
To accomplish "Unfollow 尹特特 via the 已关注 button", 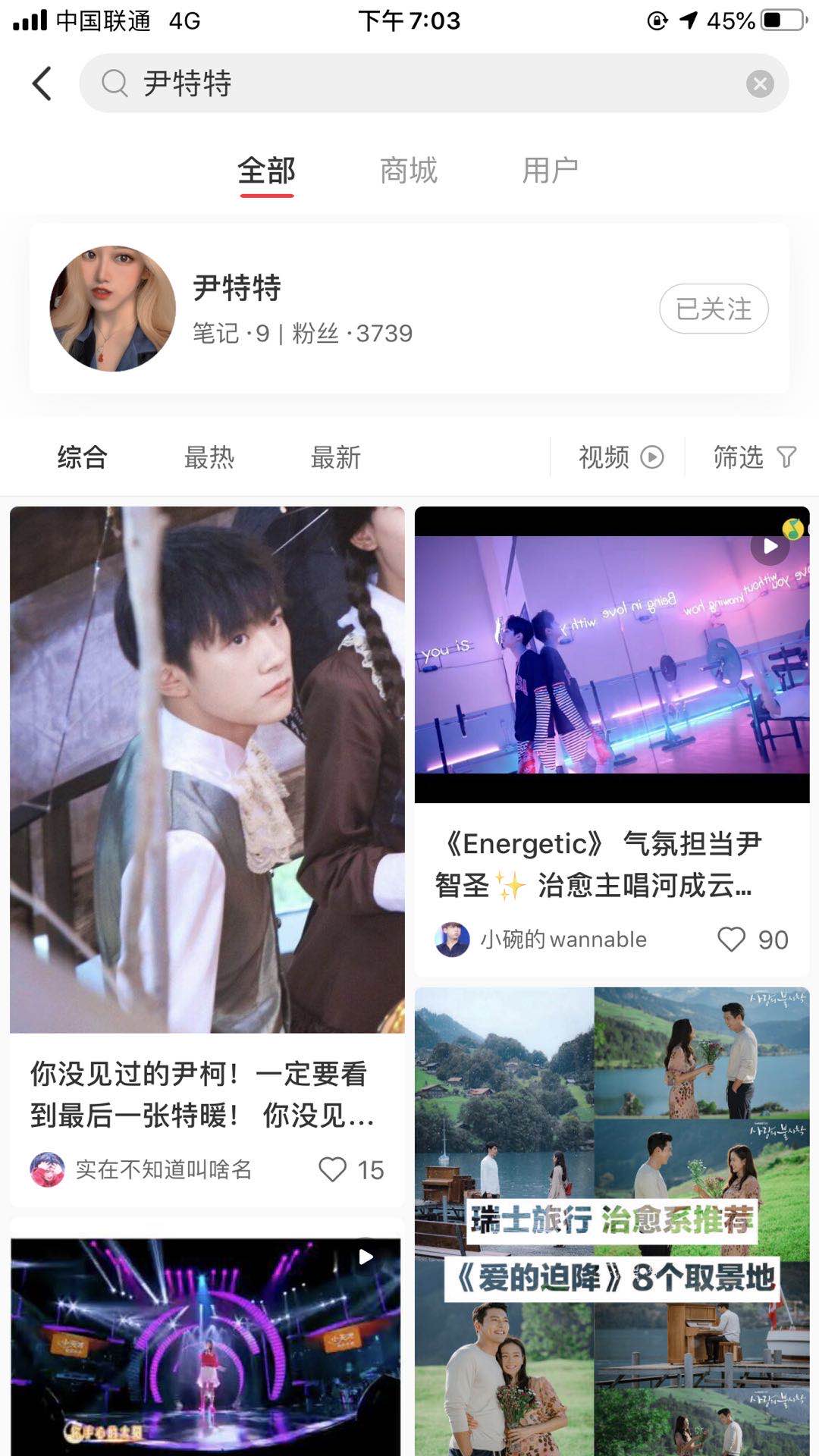I will (714, 309).
